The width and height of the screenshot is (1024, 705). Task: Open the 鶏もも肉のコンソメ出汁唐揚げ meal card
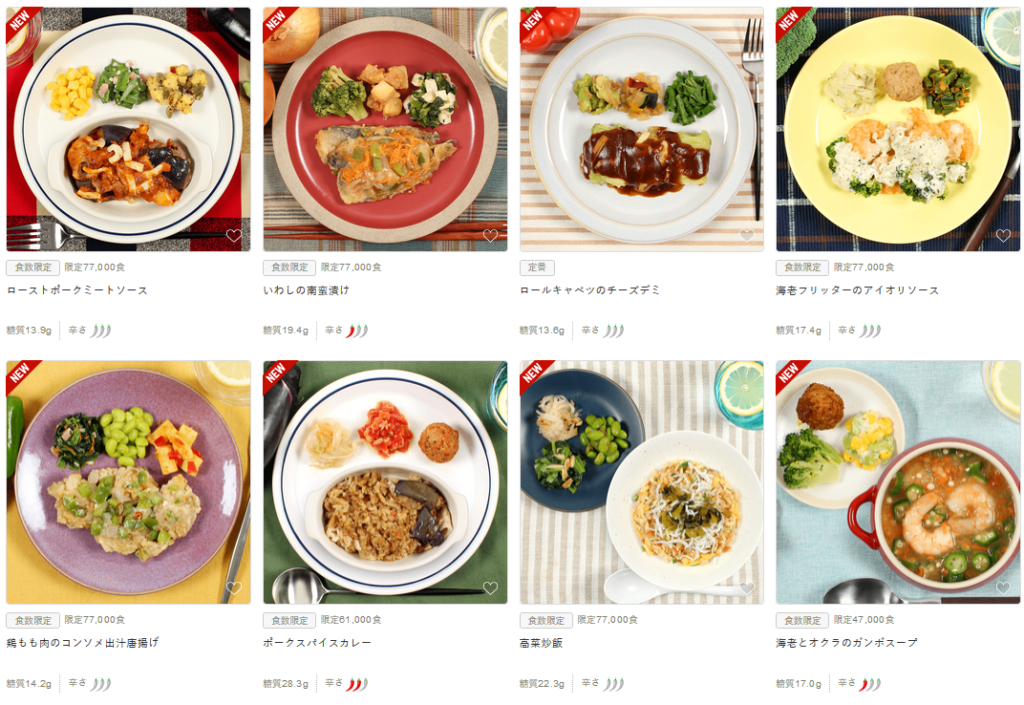point(128,481)
